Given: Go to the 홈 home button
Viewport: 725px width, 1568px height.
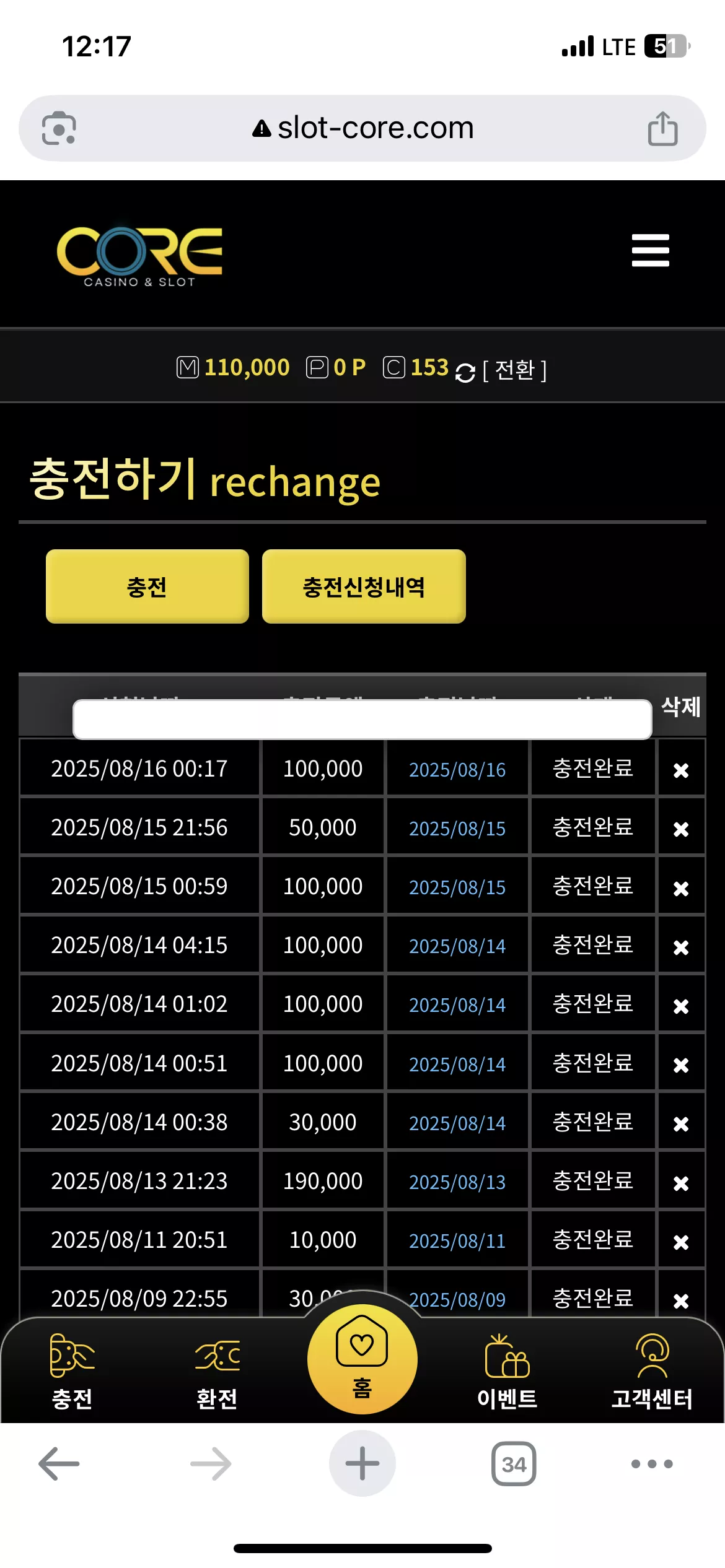Looking at the screenshot, I should [x=362, y=1359].
